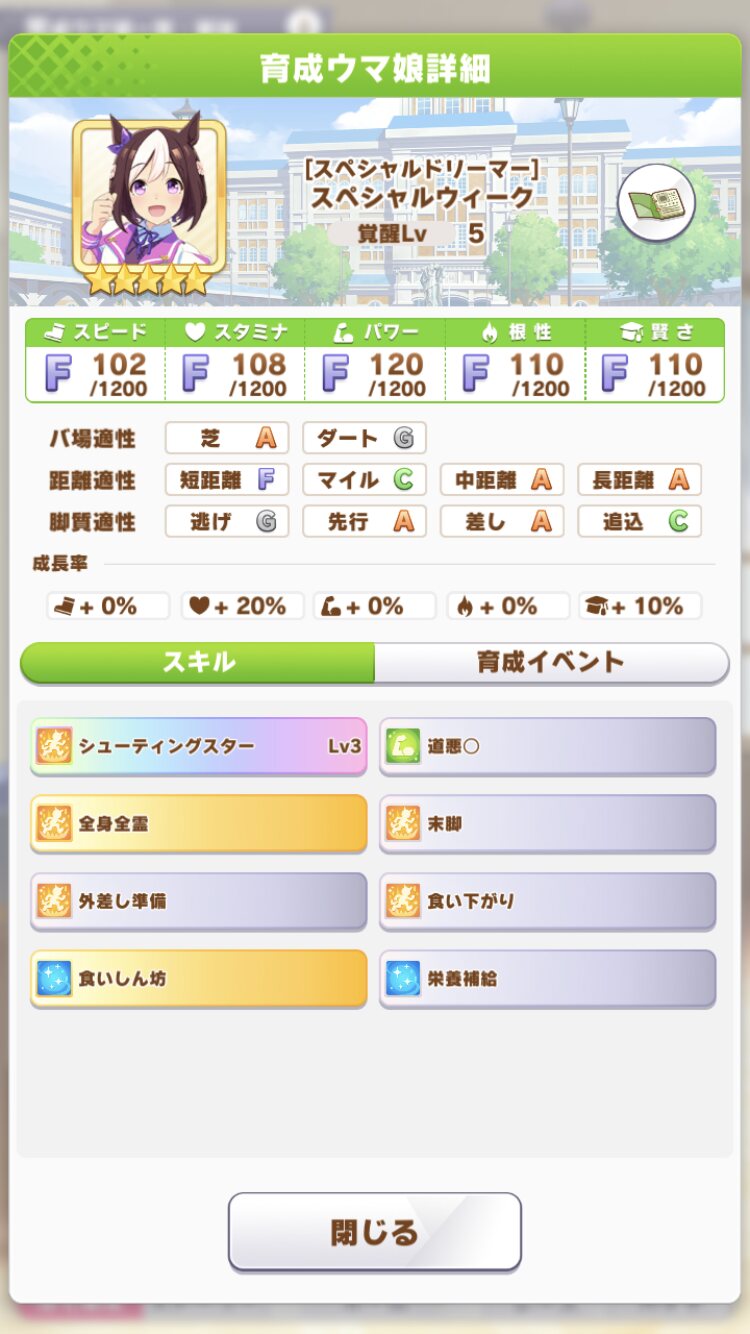The height and width of the screenshot is (1334, 750).
Task: View details of シューティングスター skill
Action: click(199, 746)
